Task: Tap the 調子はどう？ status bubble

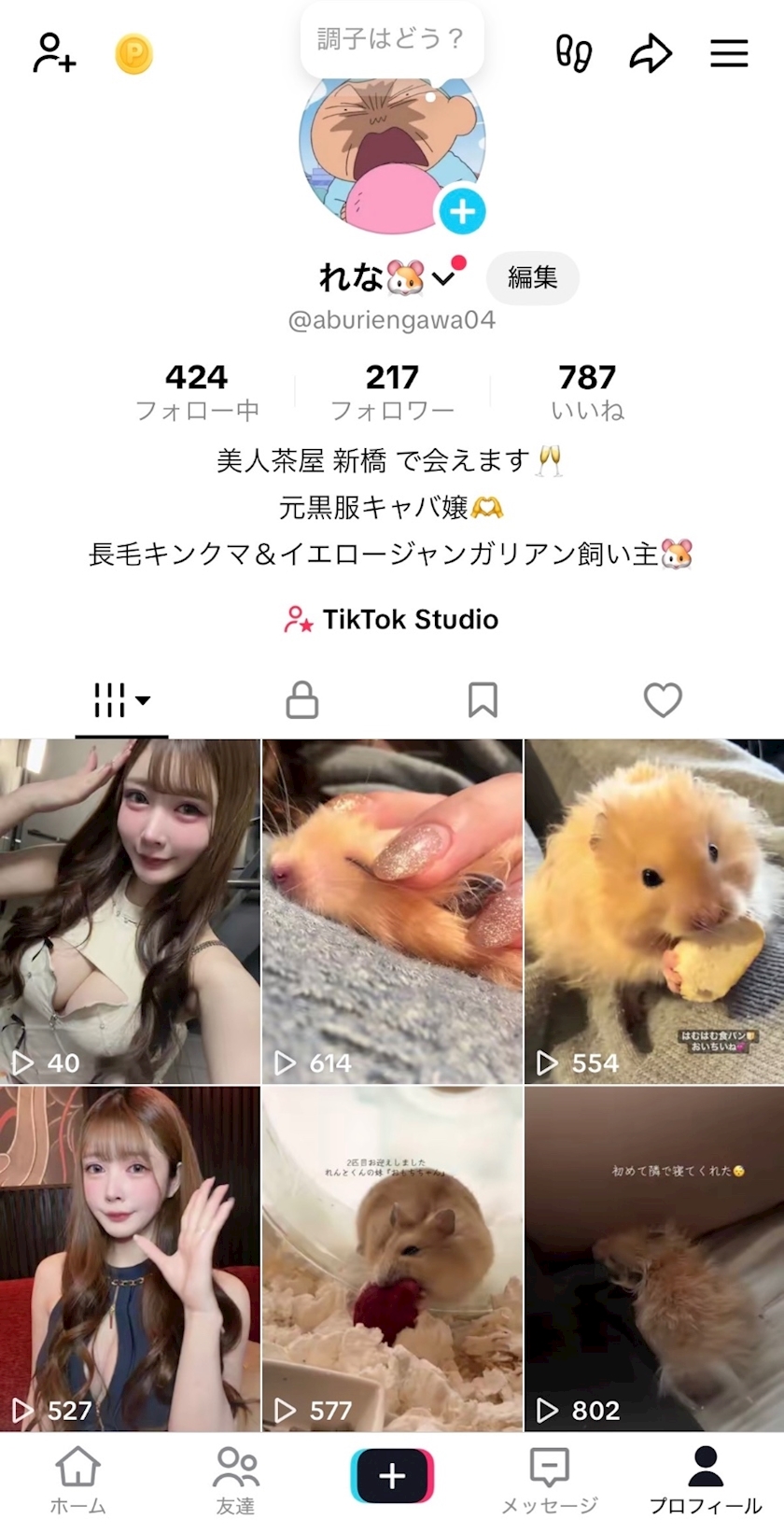Action: click(x=392, y=39)
